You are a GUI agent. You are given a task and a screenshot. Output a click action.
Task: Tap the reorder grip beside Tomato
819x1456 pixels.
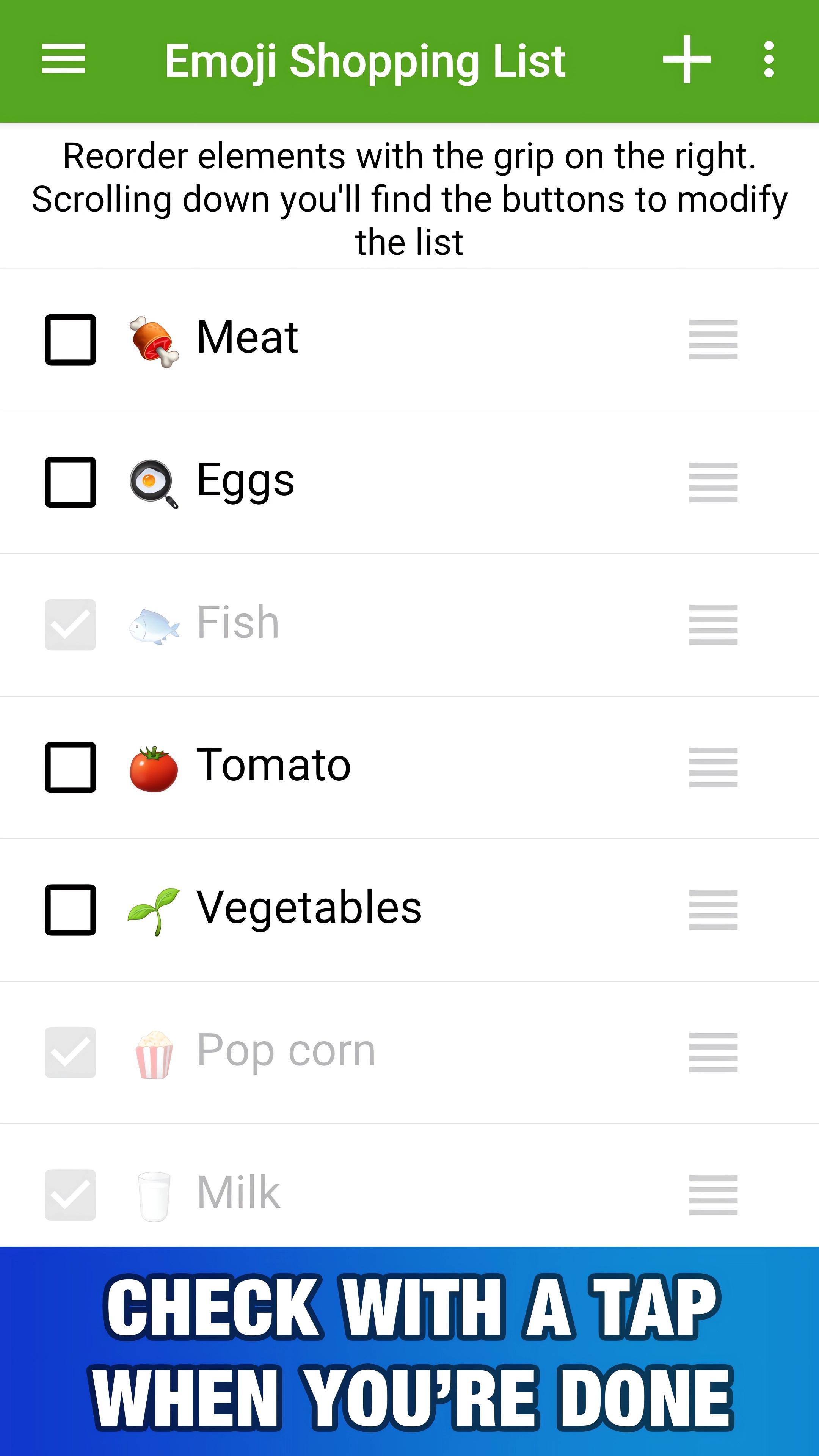713,767
